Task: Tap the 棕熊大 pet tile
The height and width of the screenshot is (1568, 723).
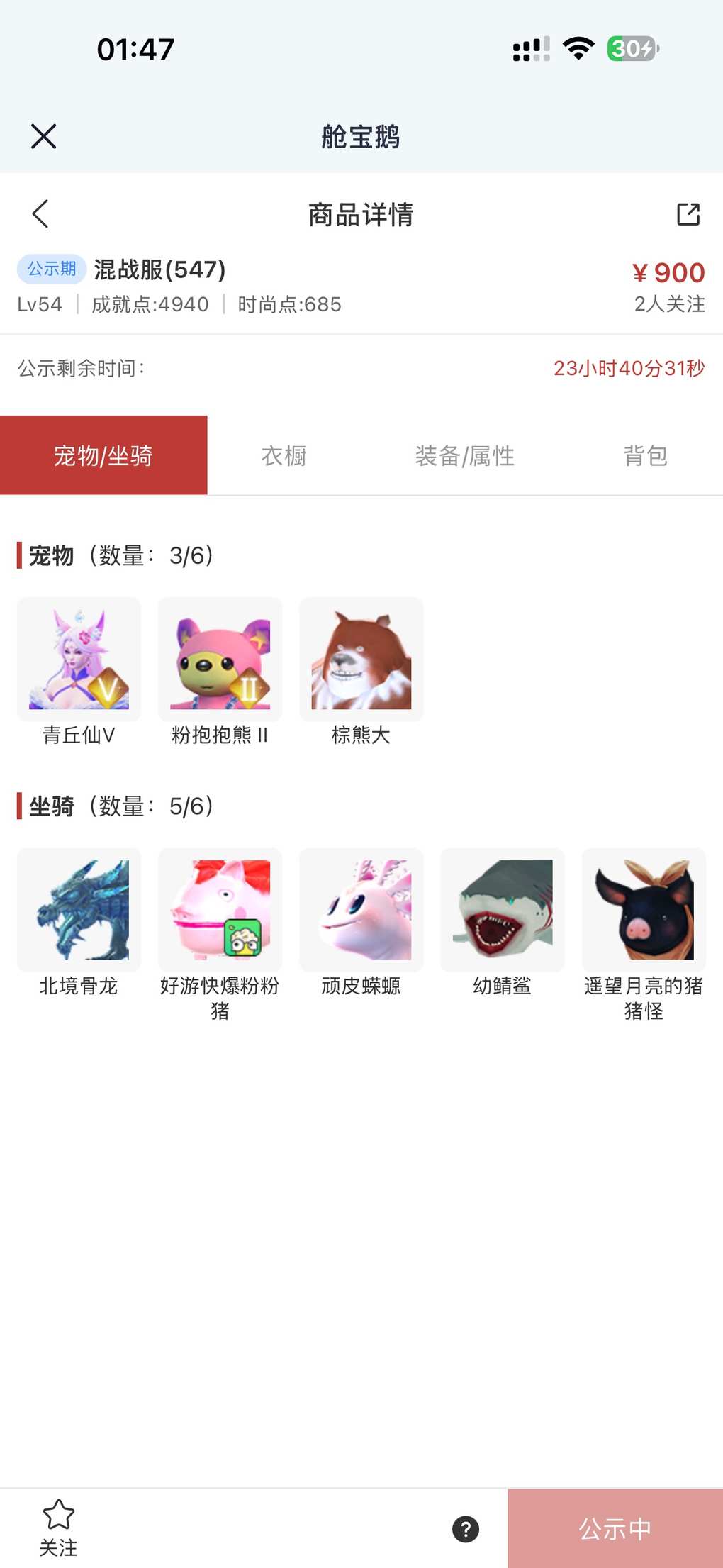Action: (361, 660)
